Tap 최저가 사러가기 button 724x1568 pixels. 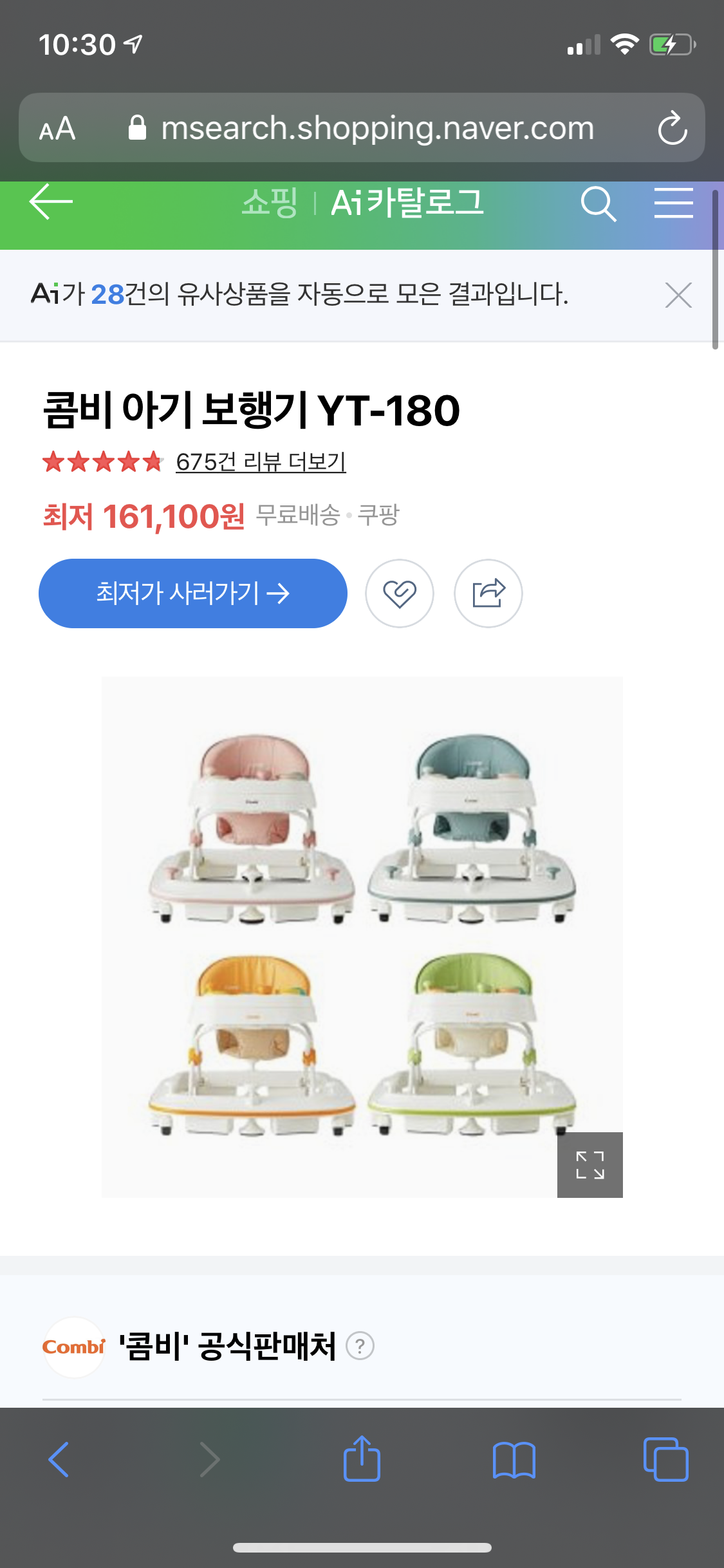coord(193,593)
